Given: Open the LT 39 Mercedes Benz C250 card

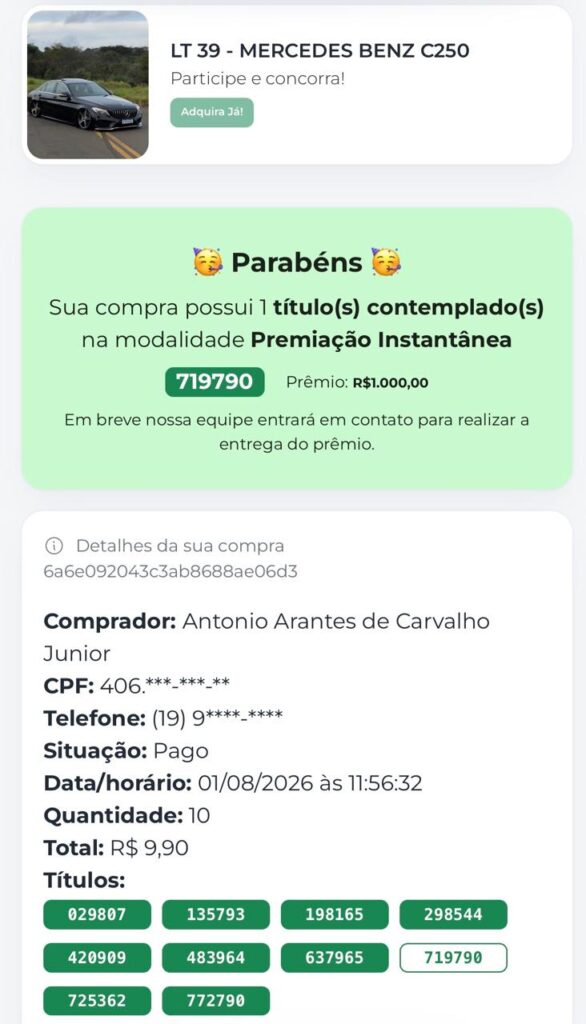Looking at the screenshot, I should point(297,84).
